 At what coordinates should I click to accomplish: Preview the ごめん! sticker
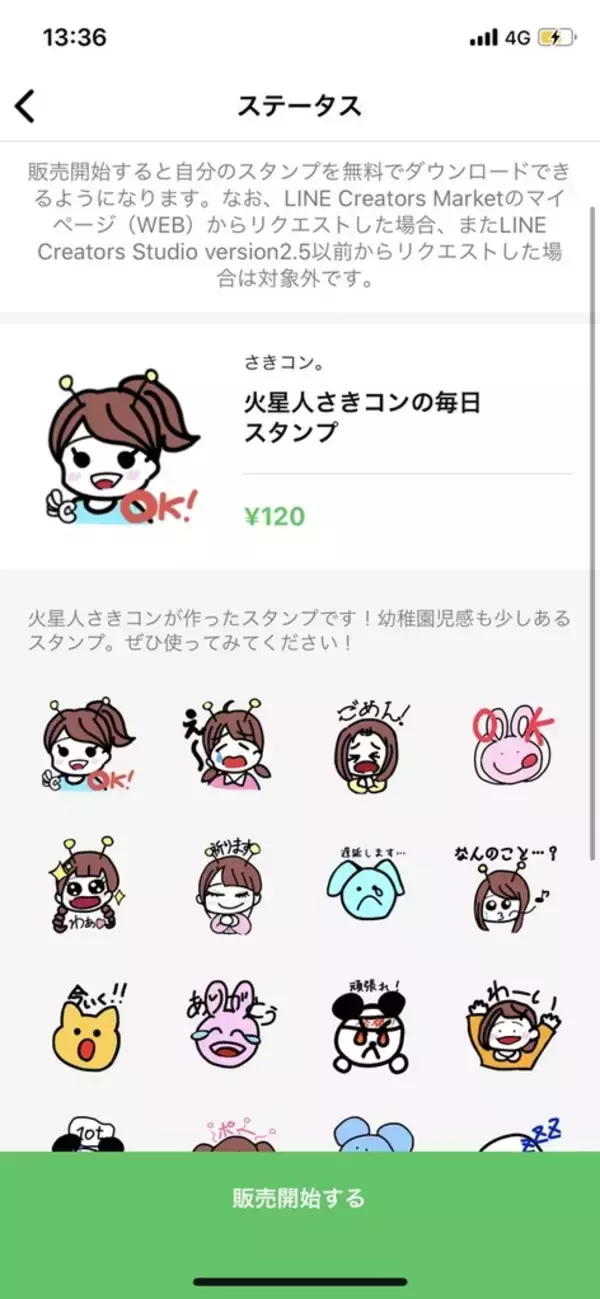point(369,746)
